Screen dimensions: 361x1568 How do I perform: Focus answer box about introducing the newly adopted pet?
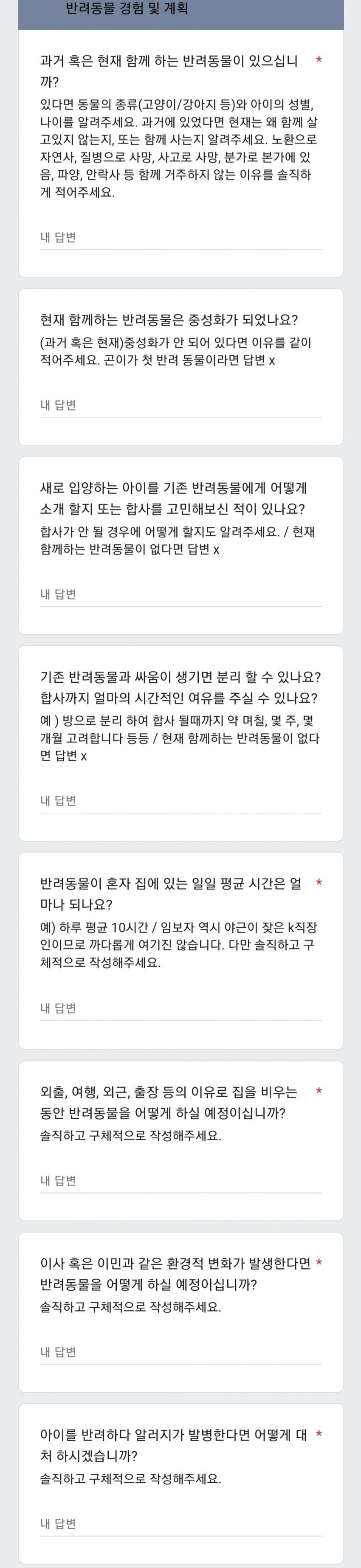[x=181, y=594]
